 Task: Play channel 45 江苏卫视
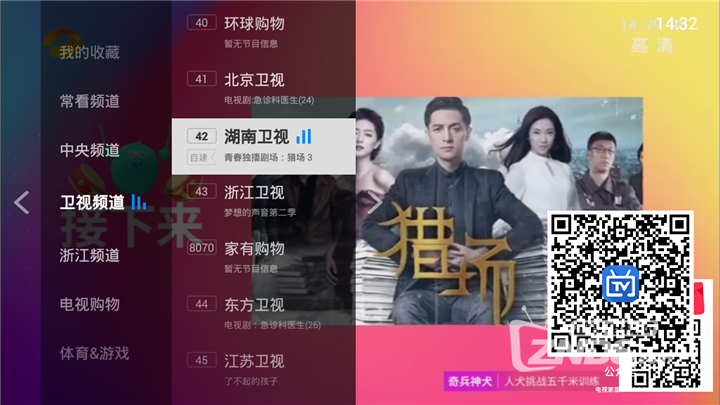[x=262, y=368]
